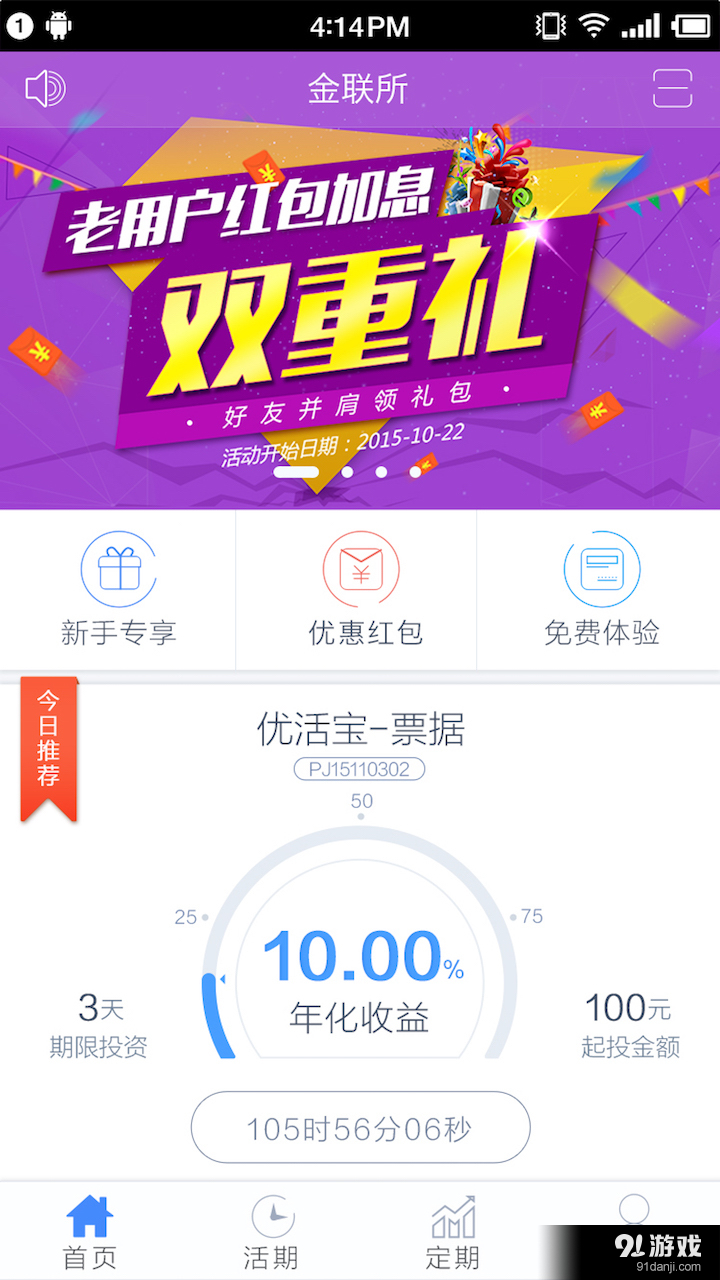Open the 定期 bar chart icon

tap(453, 1213)
